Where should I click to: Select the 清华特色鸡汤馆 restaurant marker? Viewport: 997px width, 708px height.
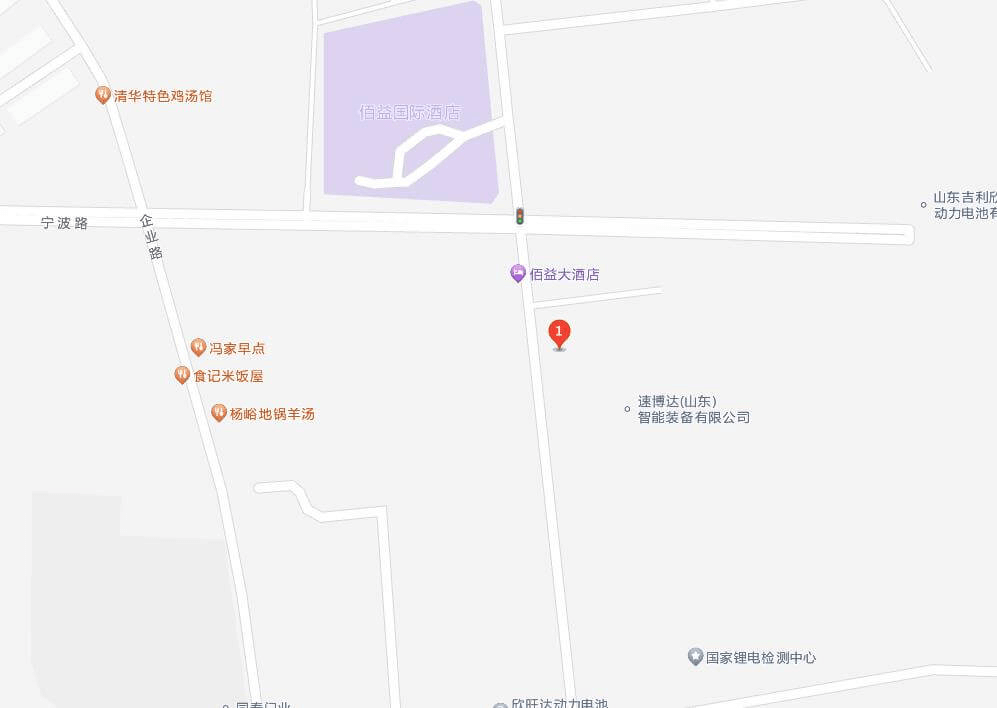point(102,95)
